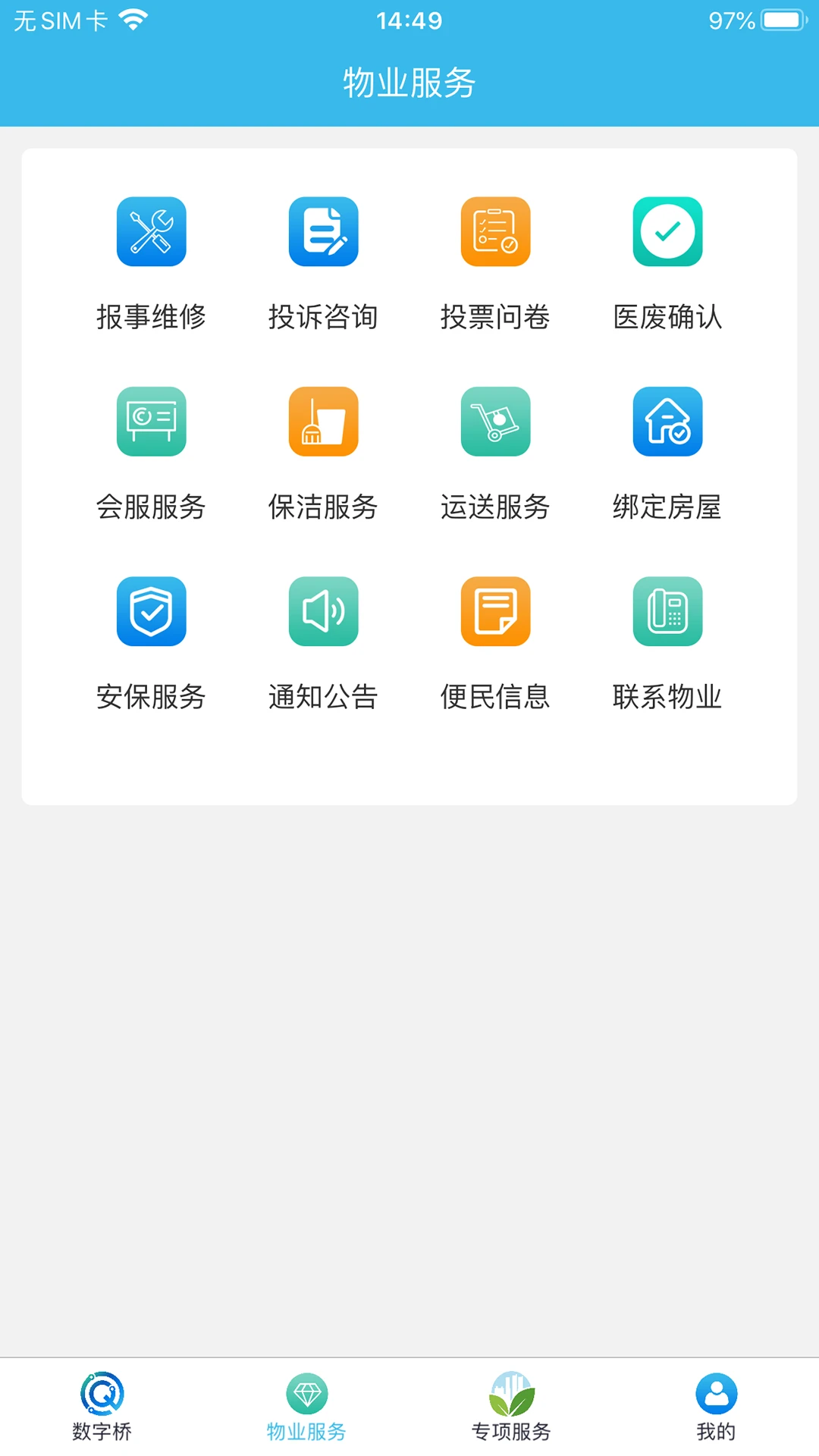This screenshot has width=819, height=1456.
Task: Tap the 绑定房屋 bind house icon
Action: coord(667,422)
